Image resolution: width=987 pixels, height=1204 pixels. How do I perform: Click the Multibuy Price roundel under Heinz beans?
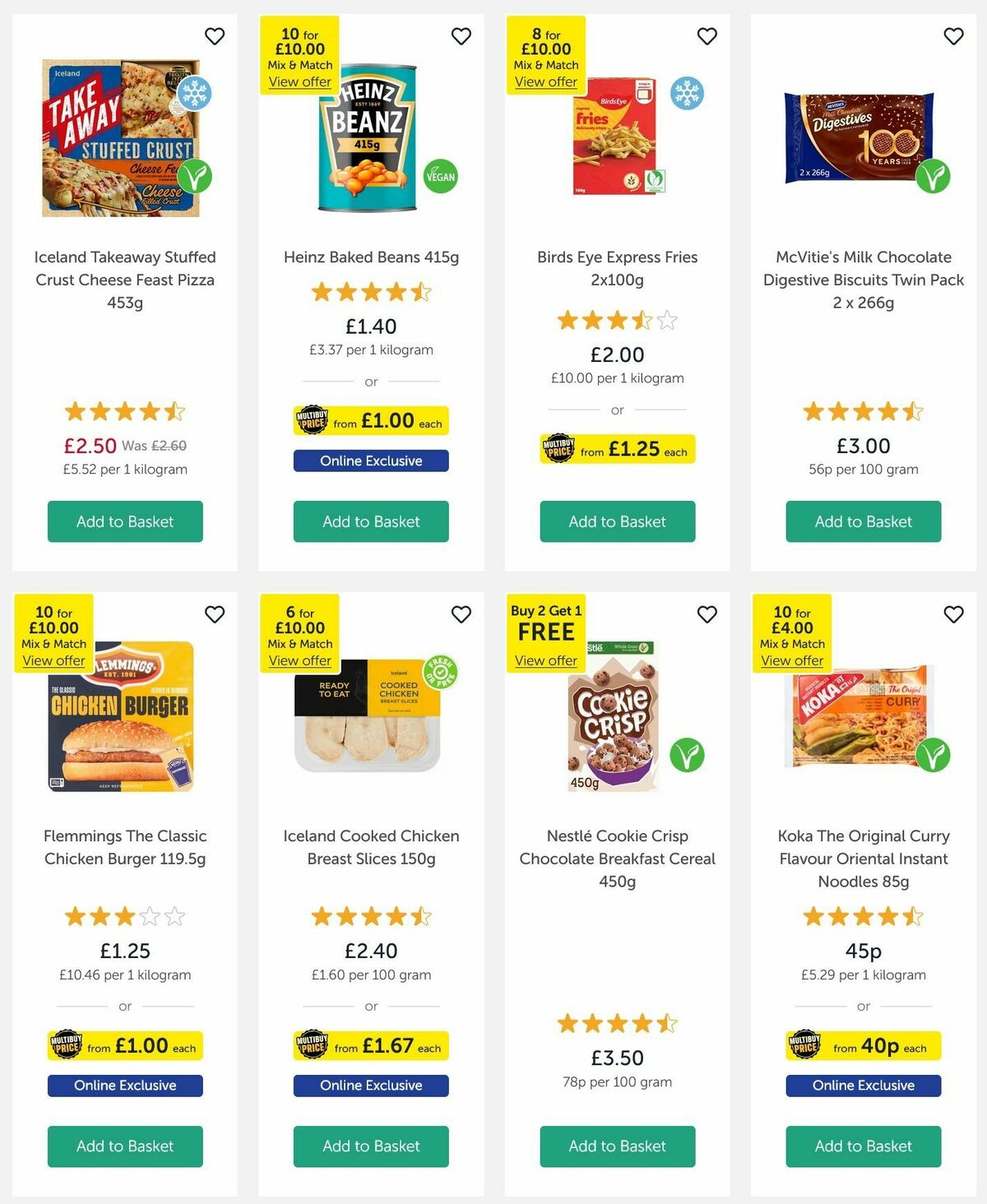(310, 420)
